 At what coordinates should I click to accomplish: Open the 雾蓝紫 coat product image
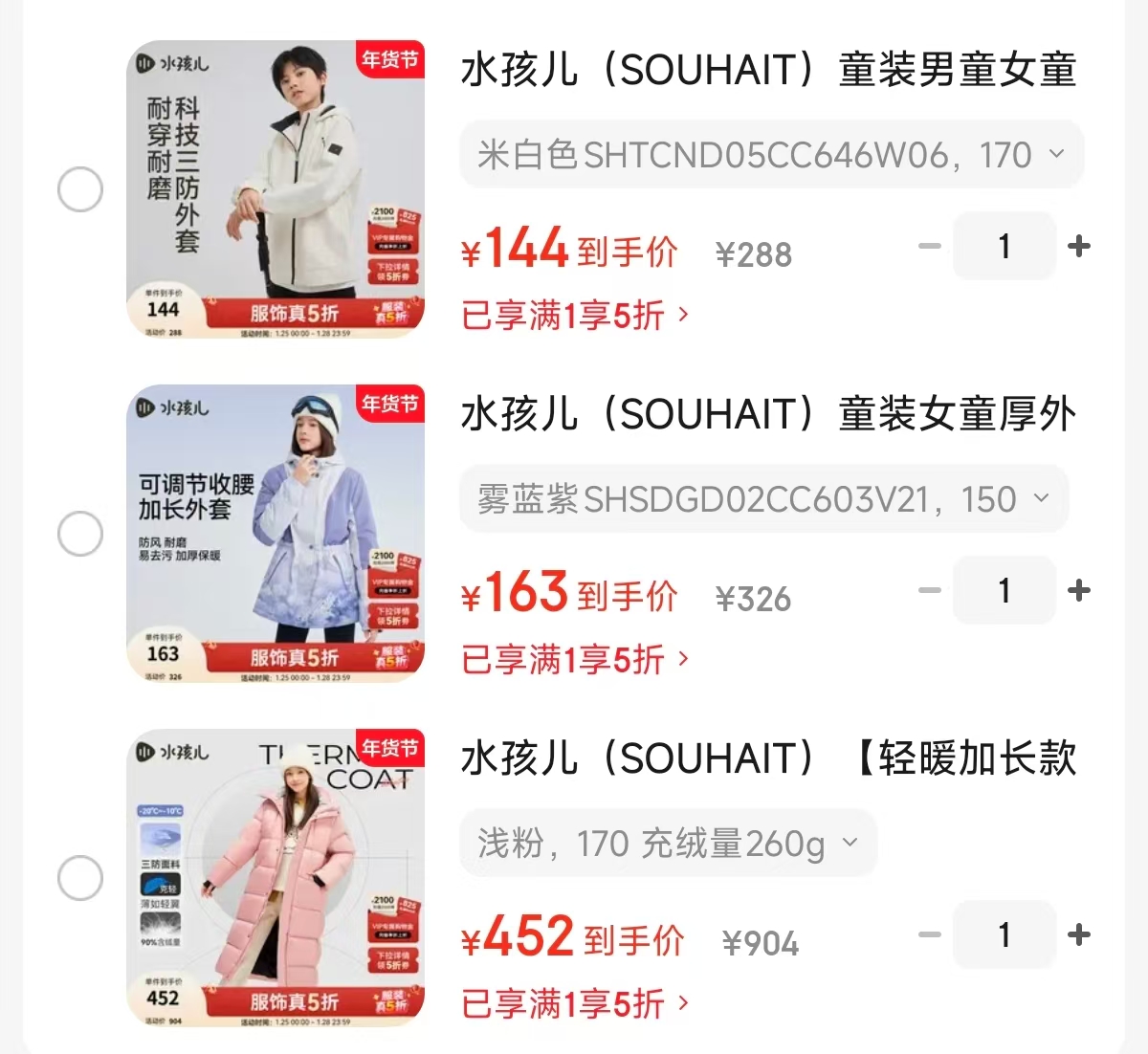click(x=276, y=534)
